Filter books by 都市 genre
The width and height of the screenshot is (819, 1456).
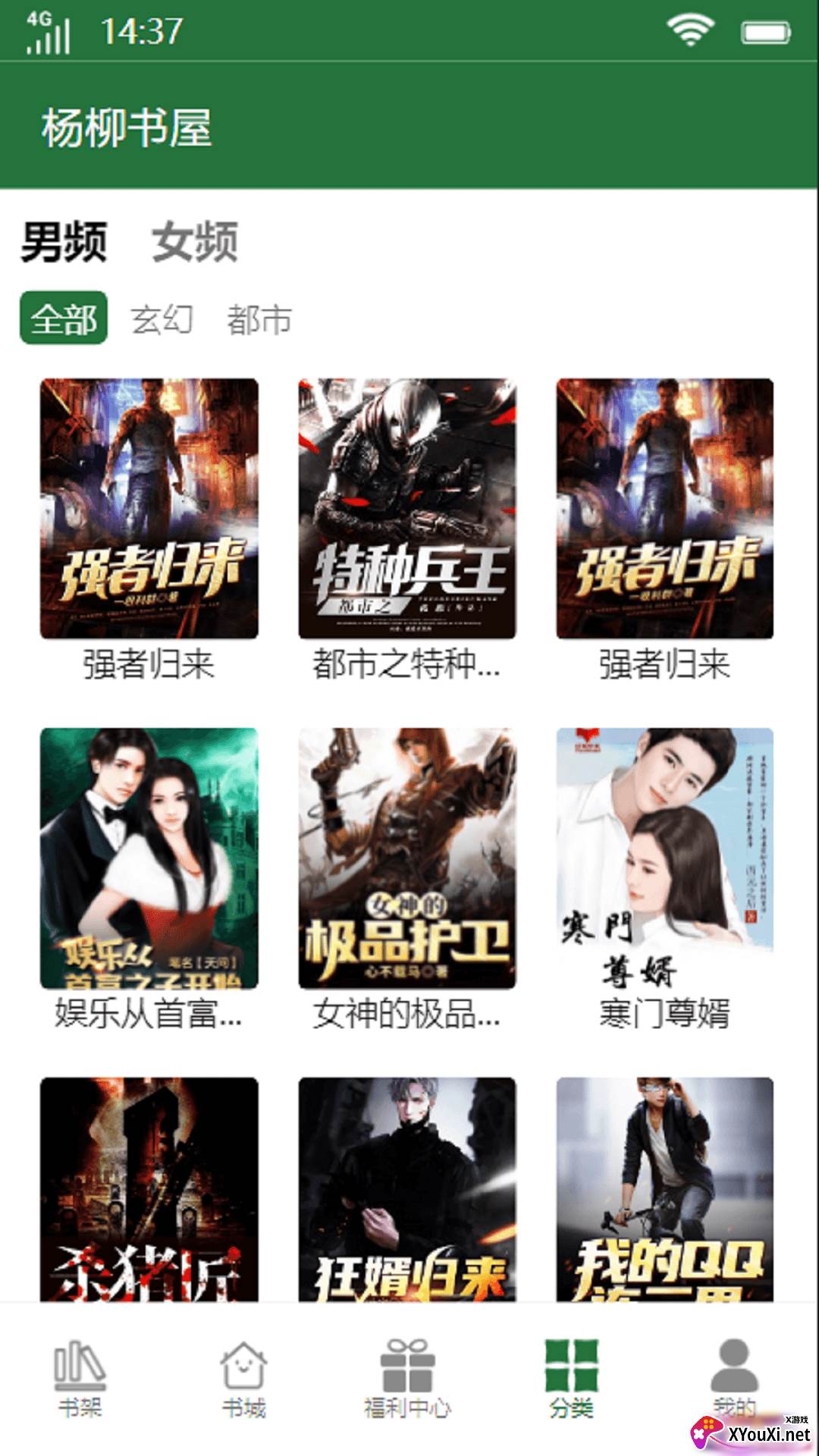click(259, 319)
